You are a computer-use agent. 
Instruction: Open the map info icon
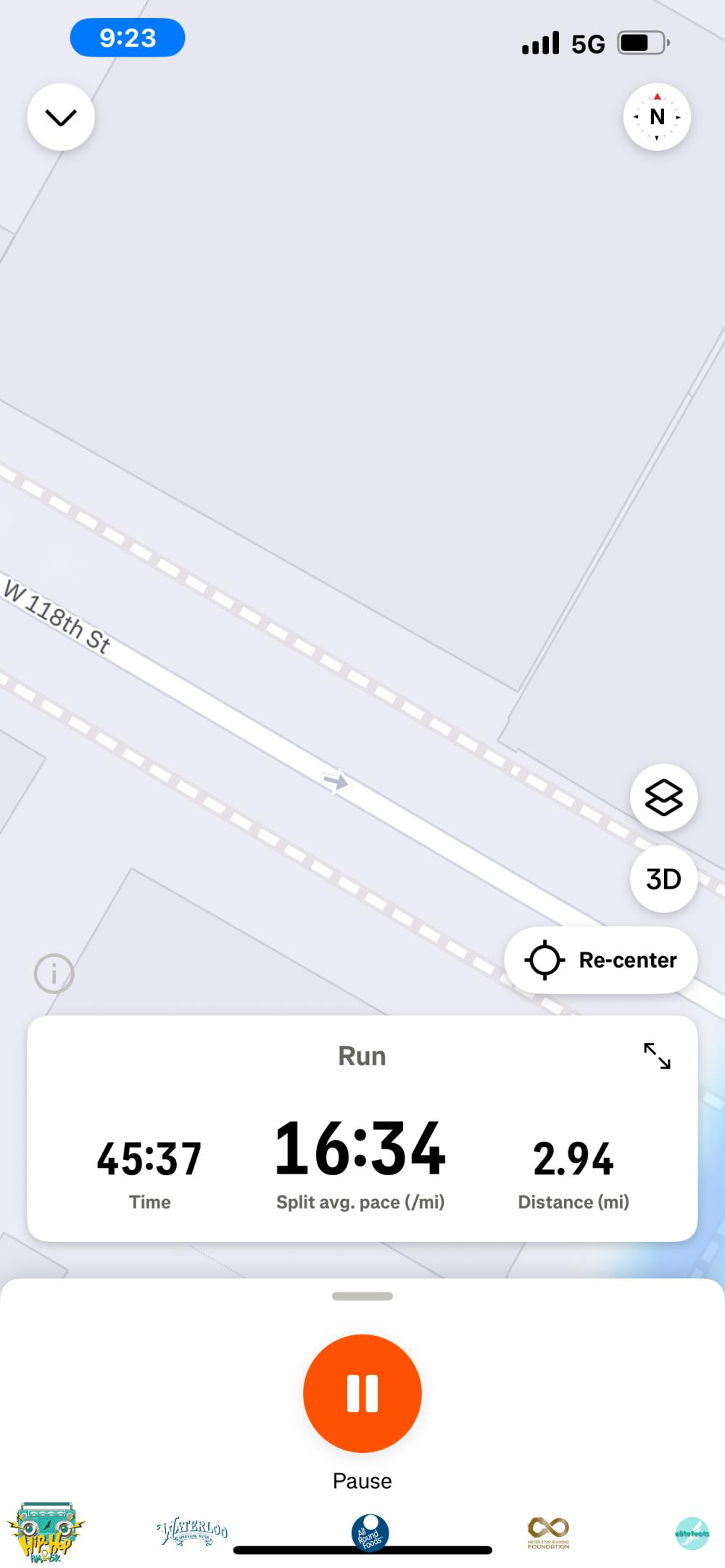point(54,974)
